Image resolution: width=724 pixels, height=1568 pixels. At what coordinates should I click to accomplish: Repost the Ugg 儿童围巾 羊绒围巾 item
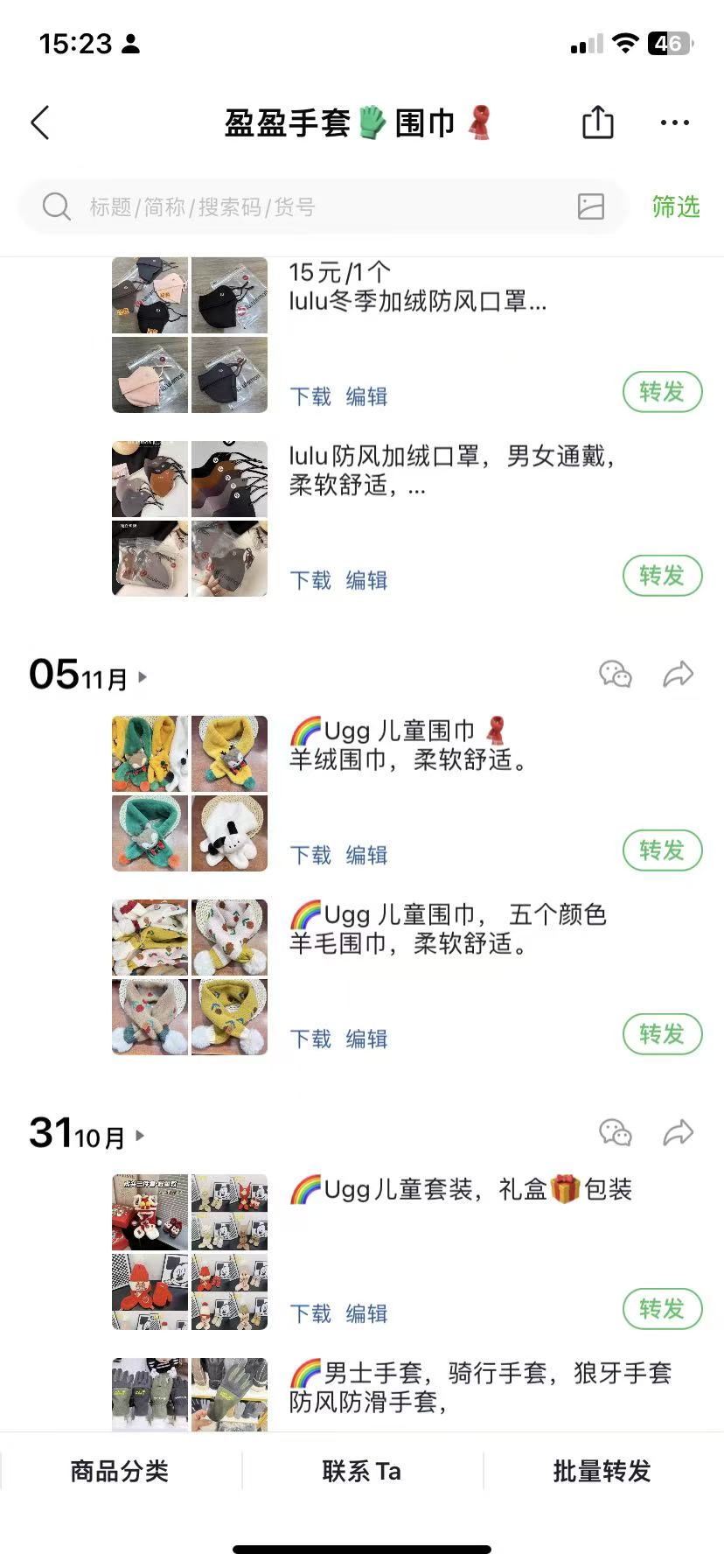tap(662, 850)
